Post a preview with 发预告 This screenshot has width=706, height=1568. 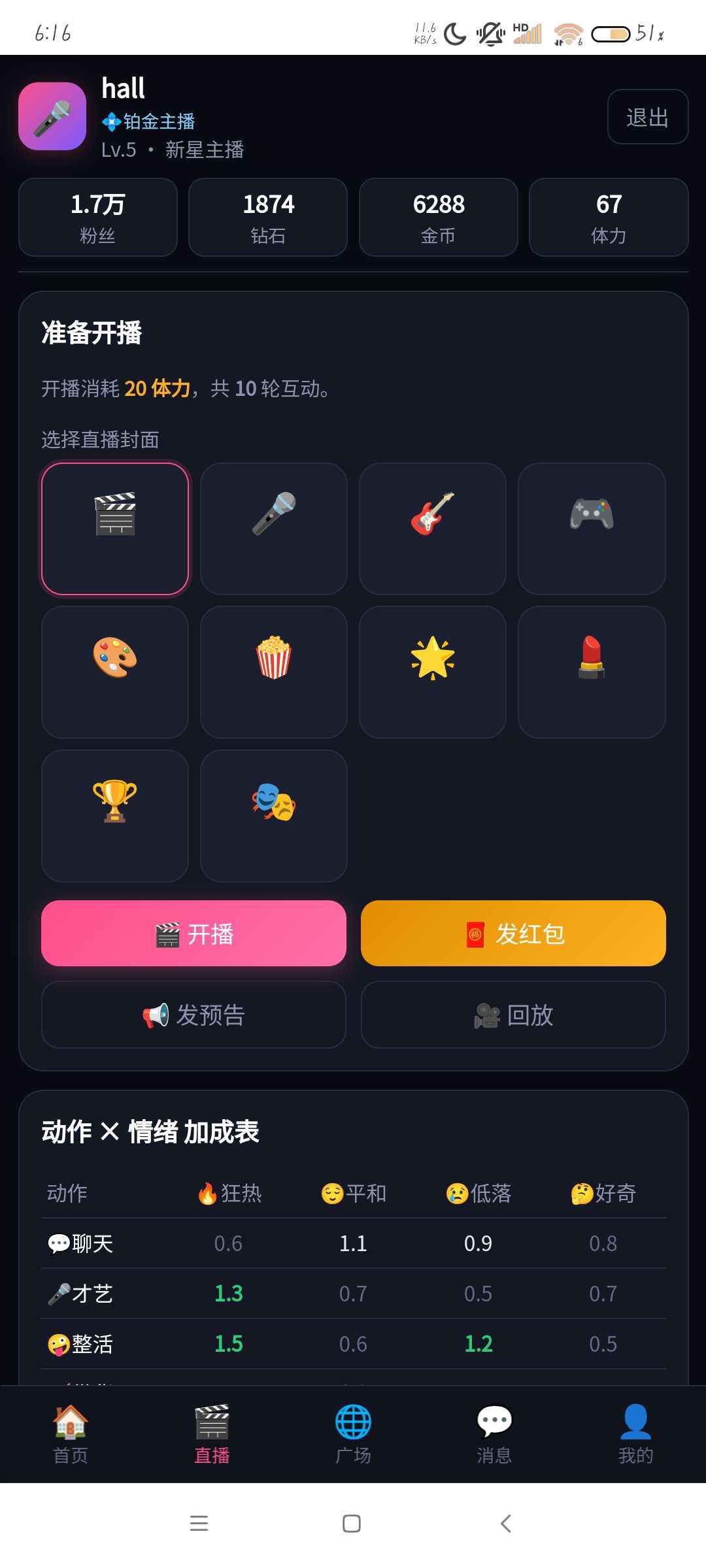(x=193, y=1015)
